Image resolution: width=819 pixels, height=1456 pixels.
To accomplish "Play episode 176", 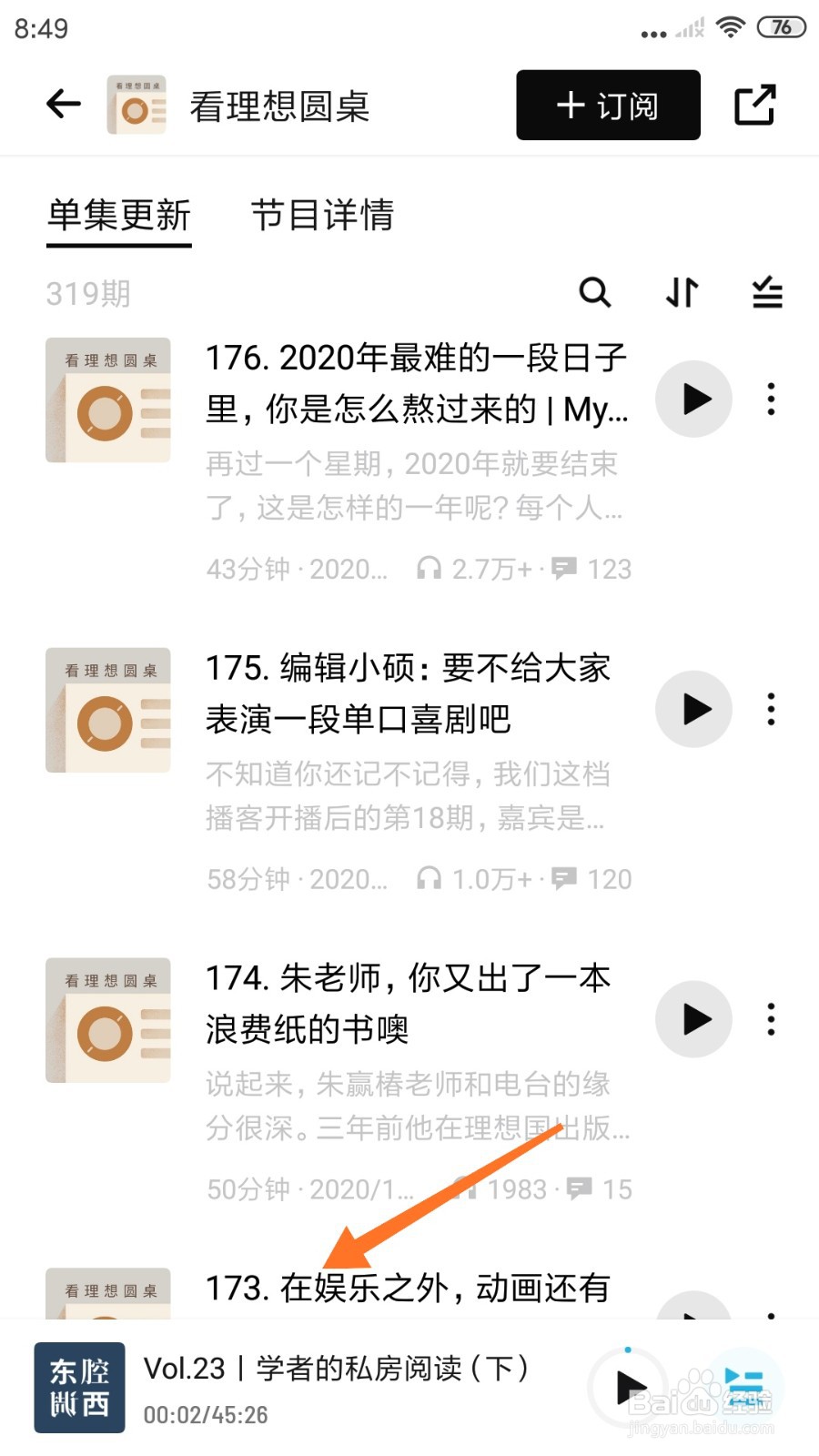I will point(694,399).
